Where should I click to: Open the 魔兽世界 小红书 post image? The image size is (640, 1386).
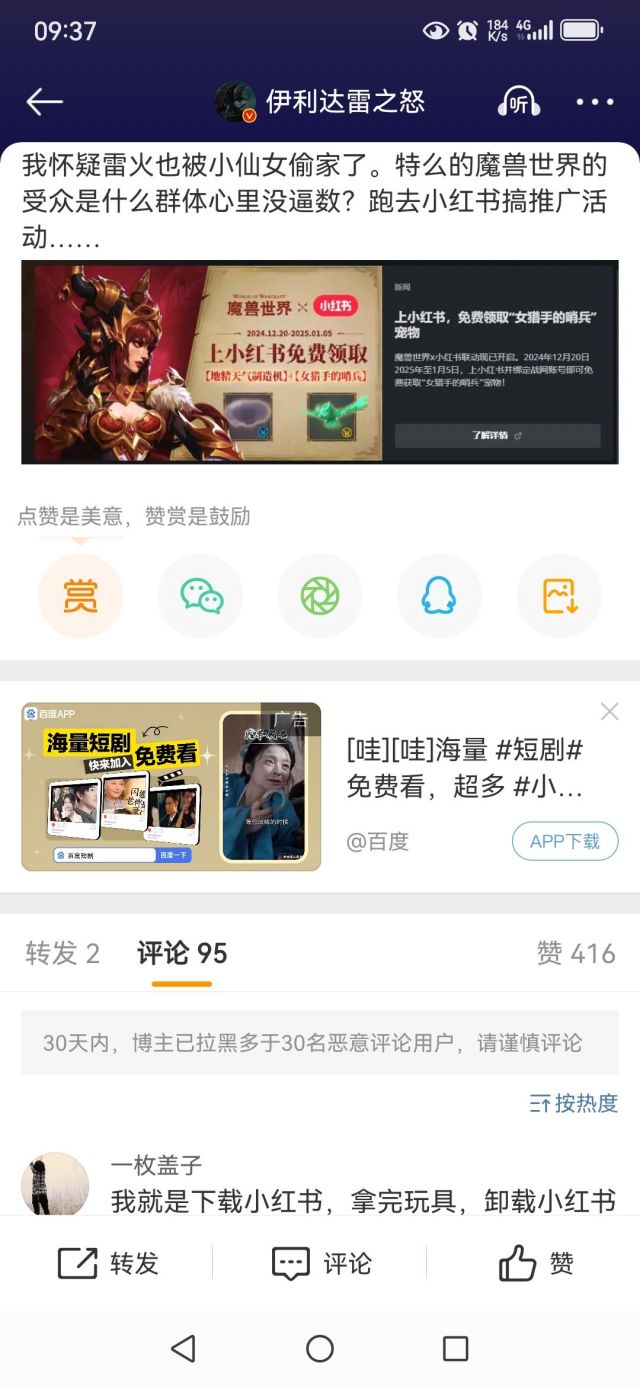point(320,362)
